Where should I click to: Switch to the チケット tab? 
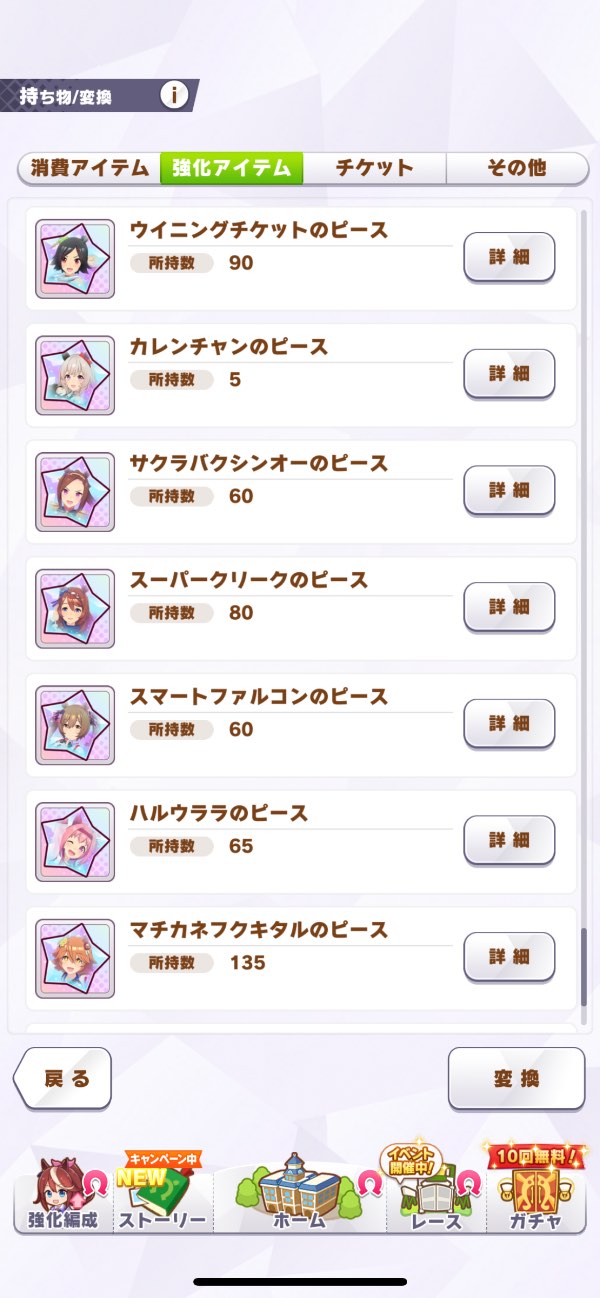tap(374, 168)
